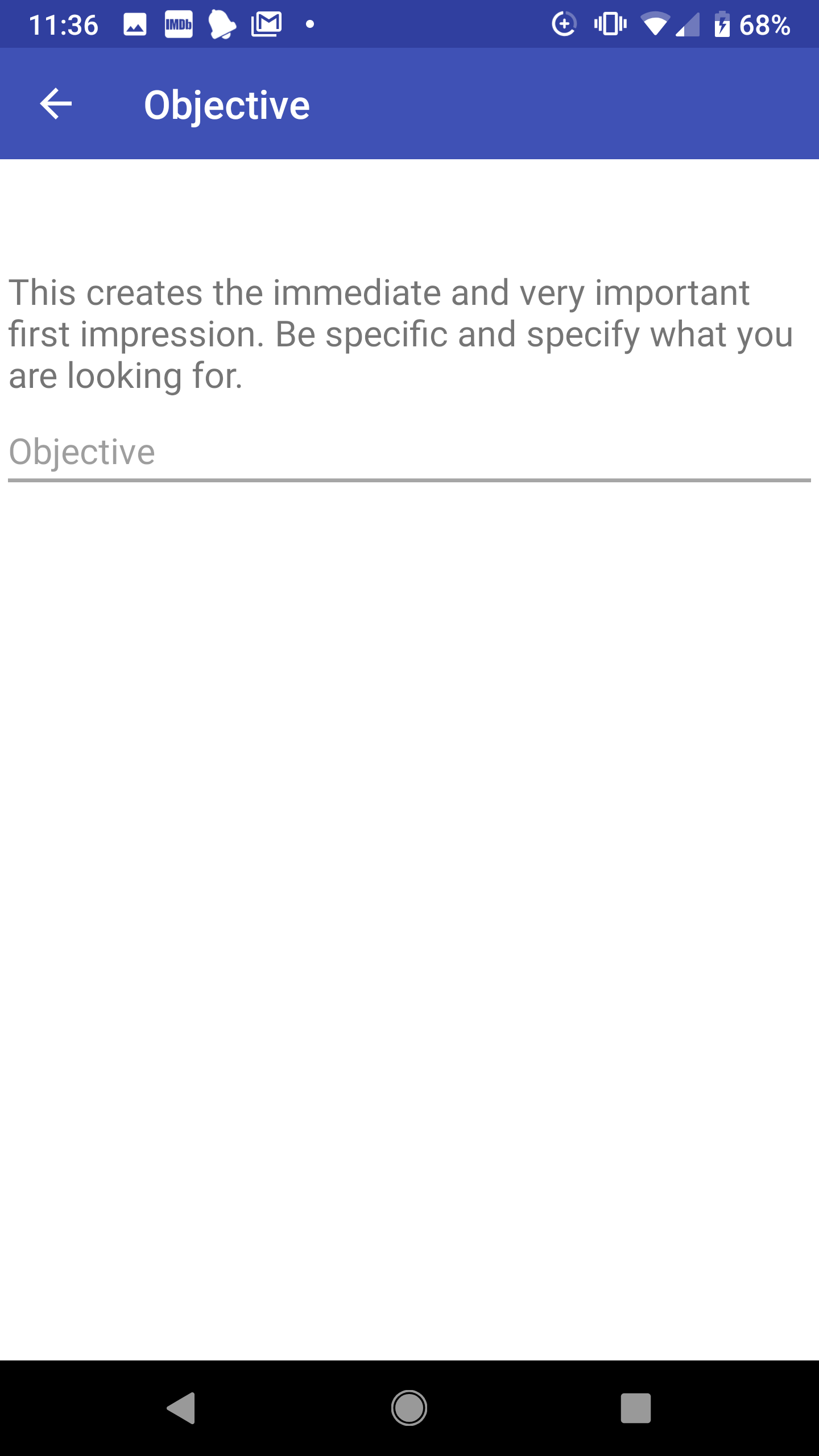Go back using the app bar arrow
Screen dimensions: 819x1456
(56, 104)
